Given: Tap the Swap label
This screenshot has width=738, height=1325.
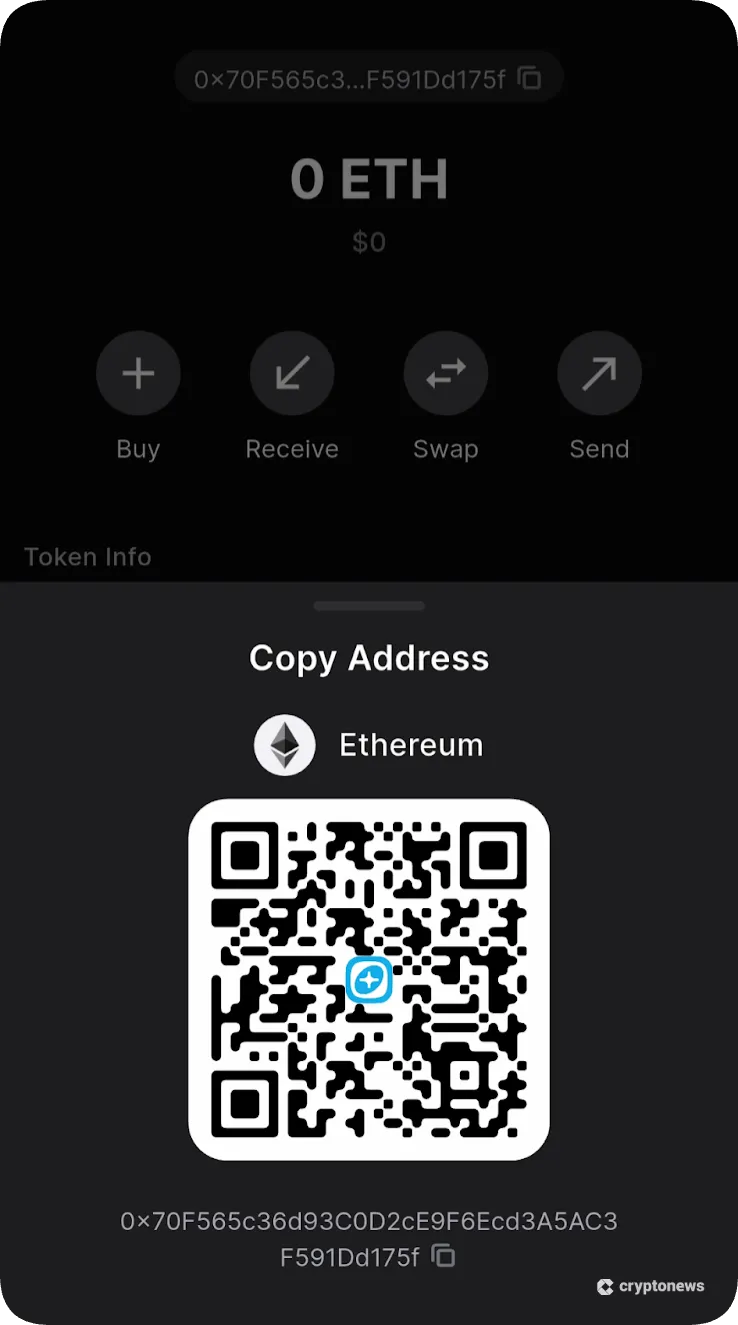Looking at the screenshot, I should (446, 448).
